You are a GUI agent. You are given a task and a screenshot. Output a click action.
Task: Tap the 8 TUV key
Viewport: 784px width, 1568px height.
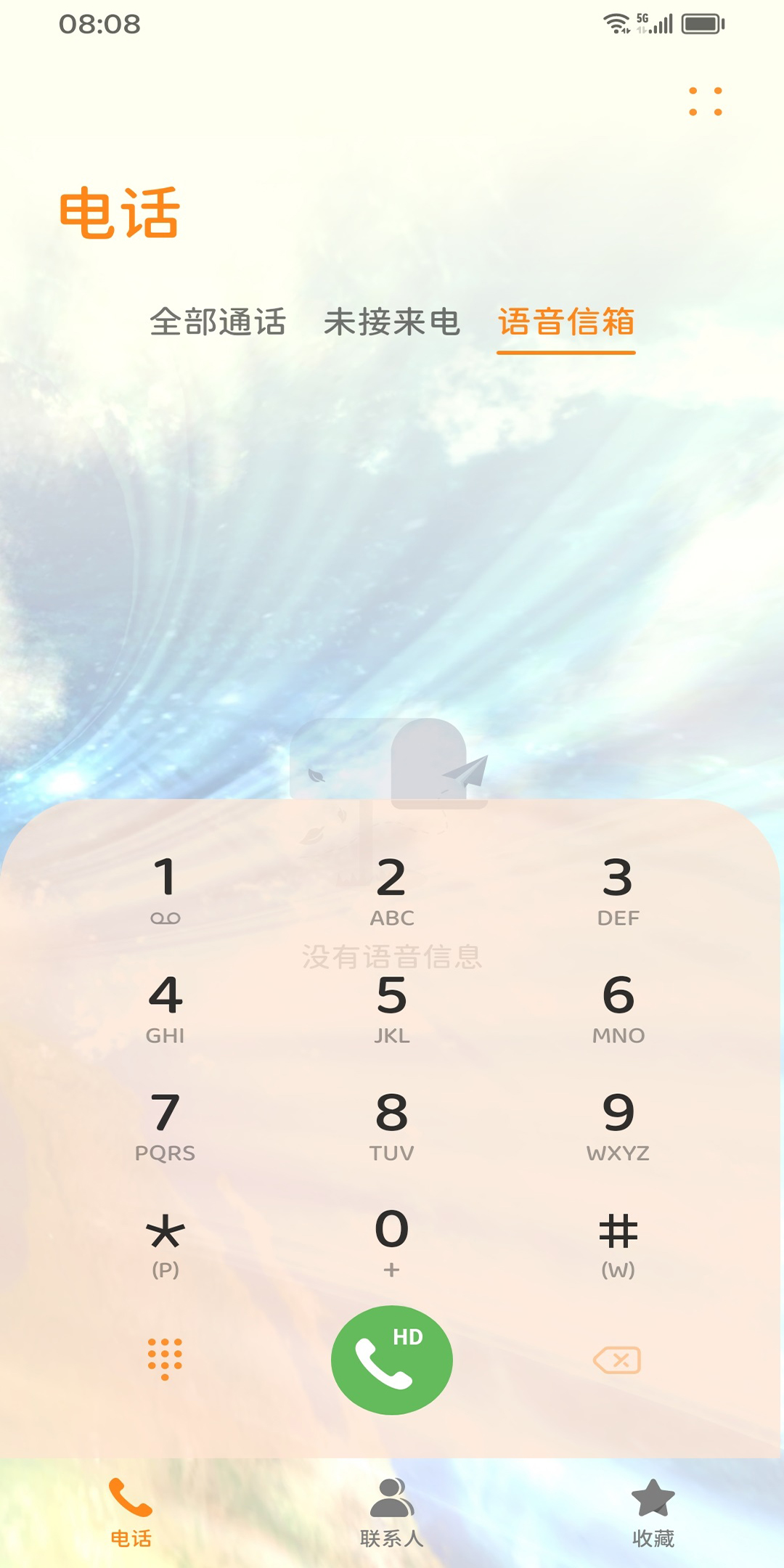pos(392,1125)
